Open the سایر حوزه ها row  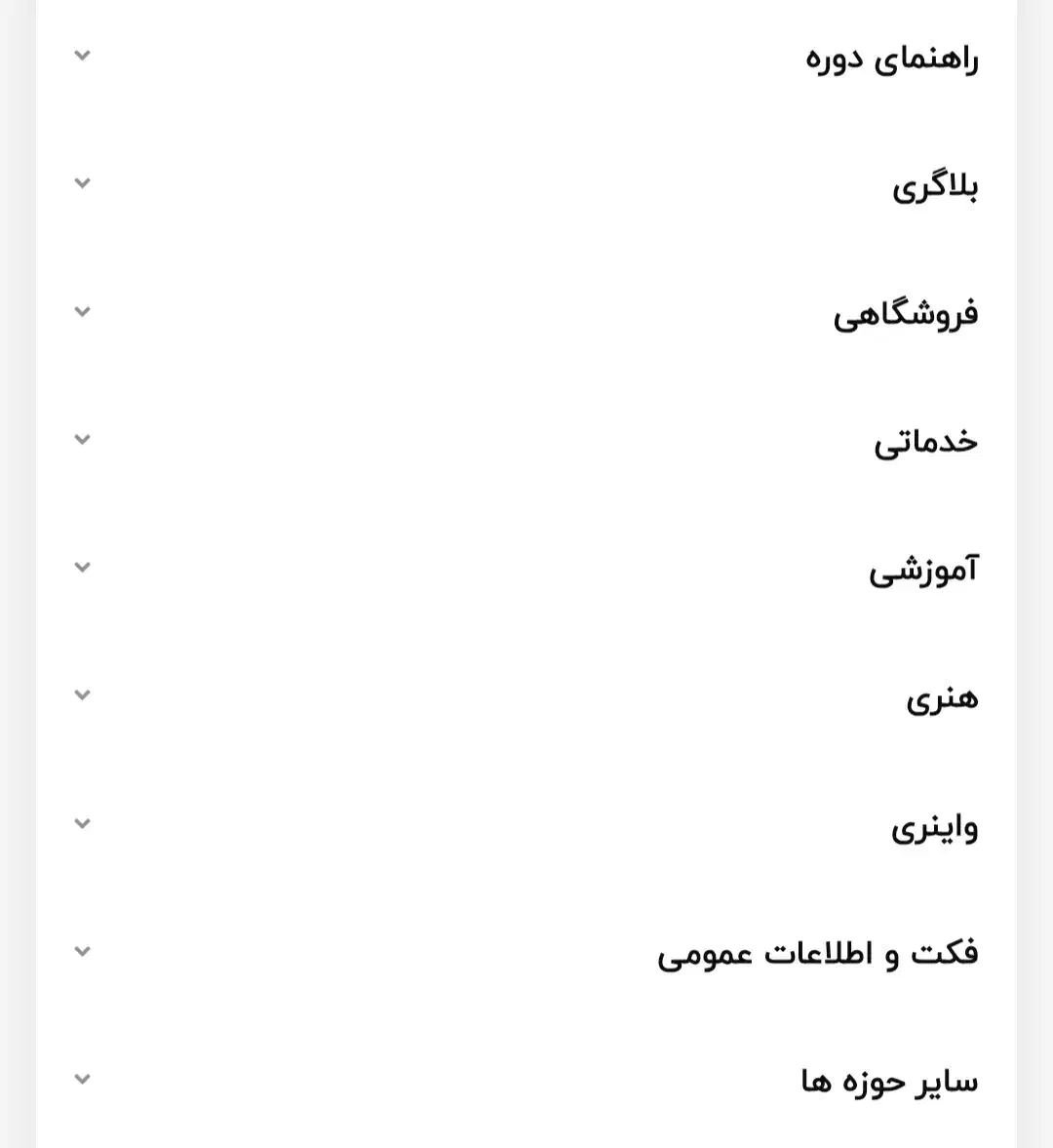[526, 1081]
